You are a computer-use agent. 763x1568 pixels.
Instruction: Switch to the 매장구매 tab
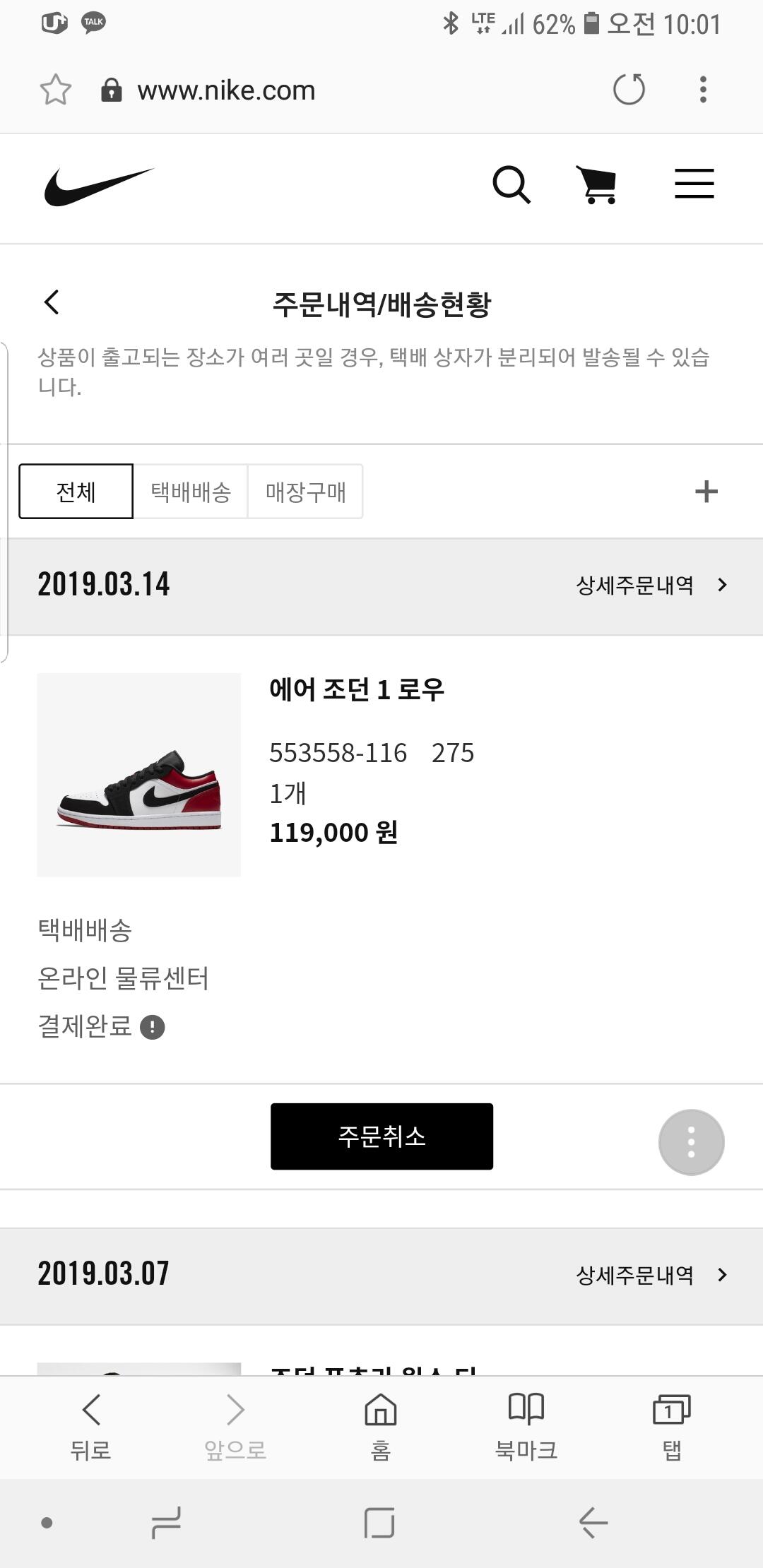[x=305, y=492]
